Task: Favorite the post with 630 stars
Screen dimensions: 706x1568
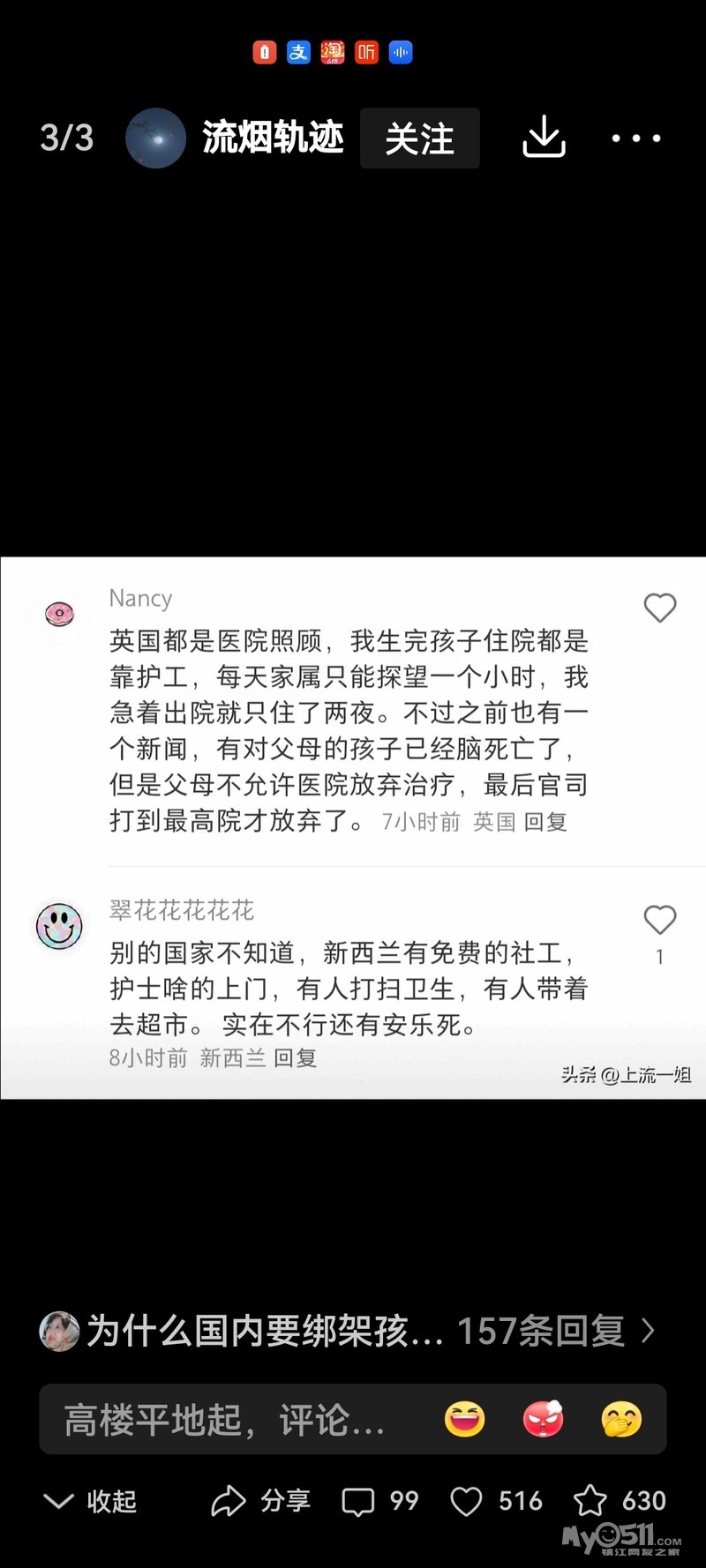Action: click(620, 1501)
